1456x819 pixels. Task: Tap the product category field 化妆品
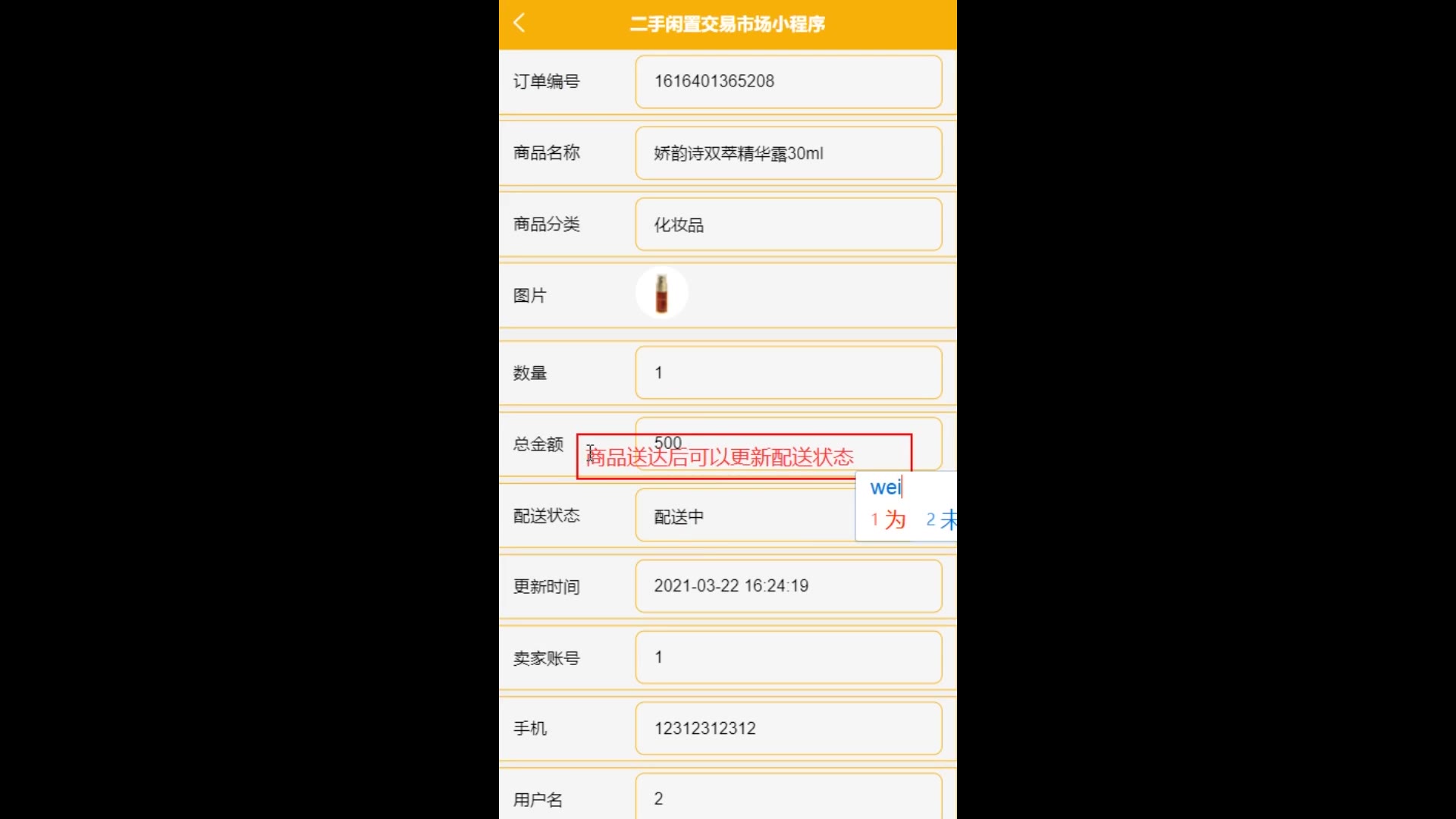tap(788, 224)
